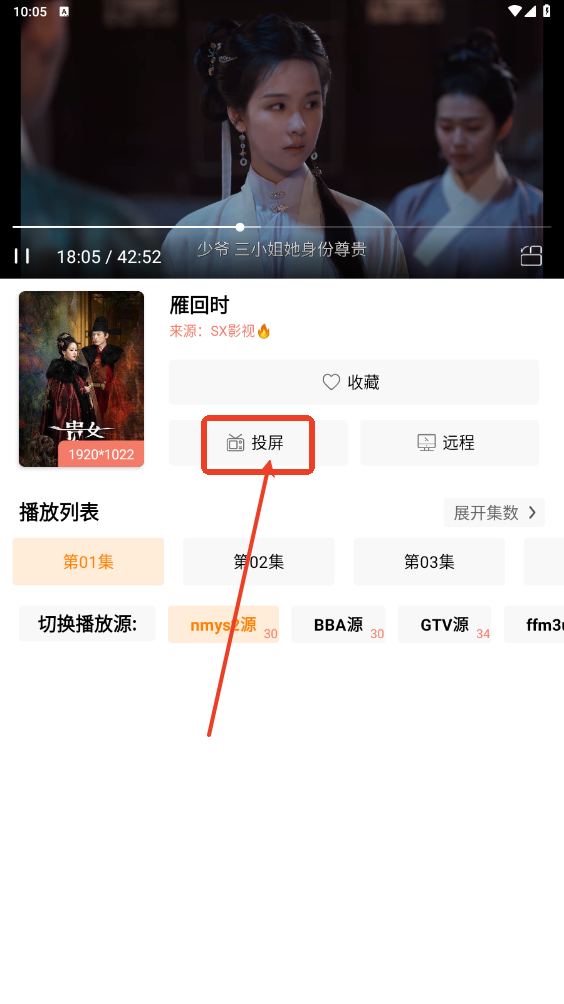
Task: Play episode 第03集
Action: pyautogui.click(x=429, y=562)
